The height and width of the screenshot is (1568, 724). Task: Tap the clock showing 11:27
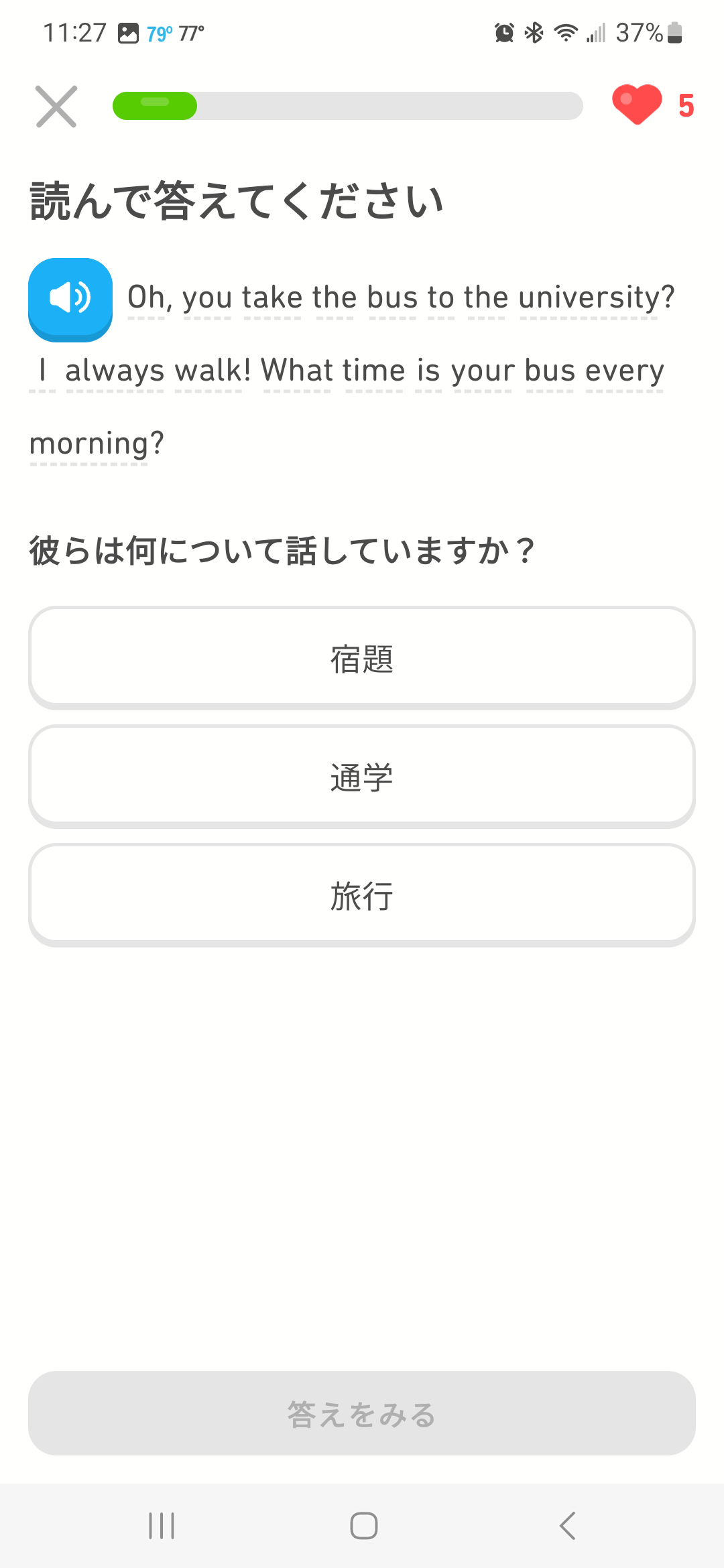(74, 31)
